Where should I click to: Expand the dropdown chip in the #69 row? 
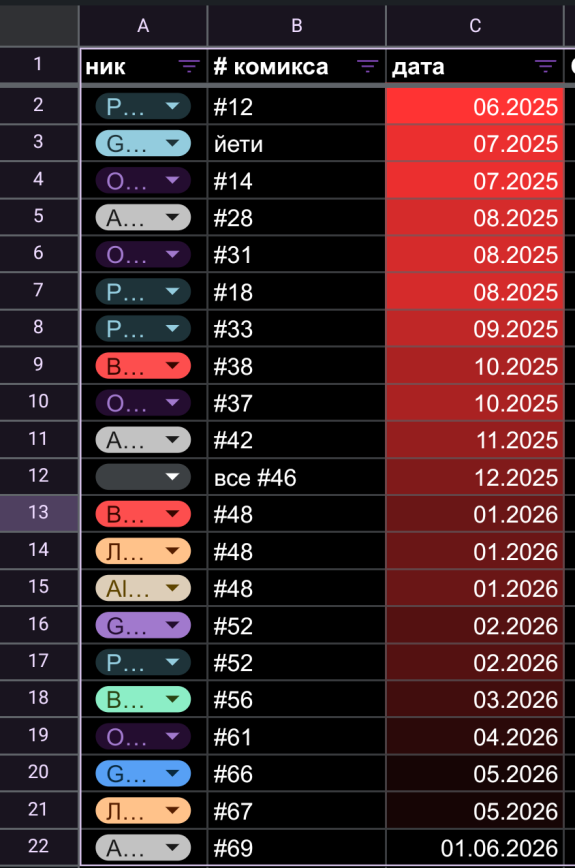(x=143, y=848)
